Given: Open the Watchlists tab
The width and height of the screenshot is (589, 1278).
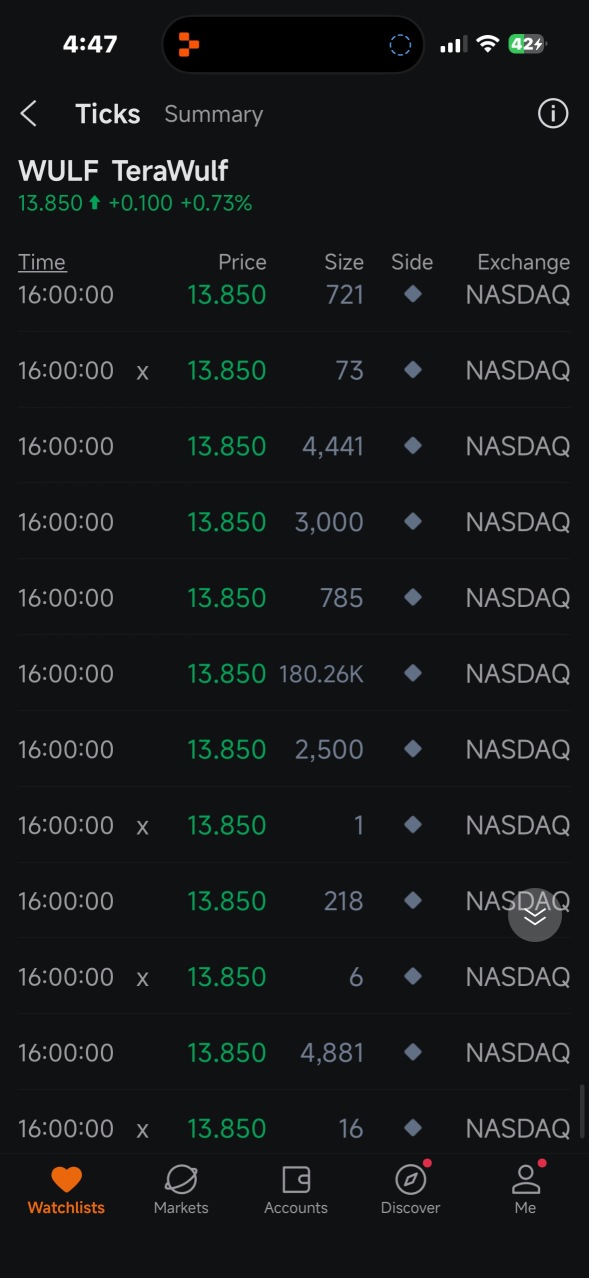Looking at the screenshot, I should (66, 1190).
